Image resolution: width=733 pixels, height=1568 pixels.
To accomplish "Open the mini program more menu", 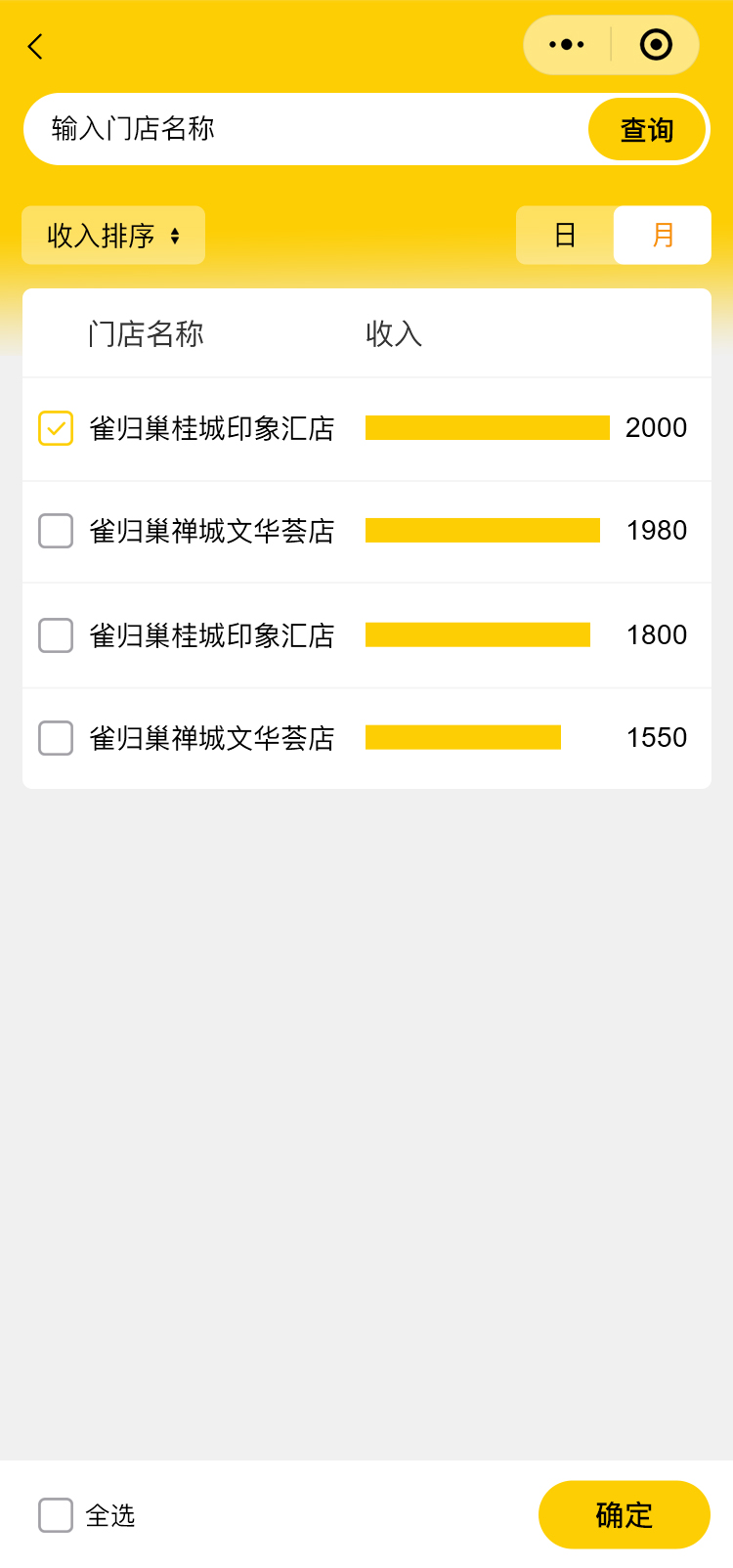I will pyautogui.click(x=567, y=45).
